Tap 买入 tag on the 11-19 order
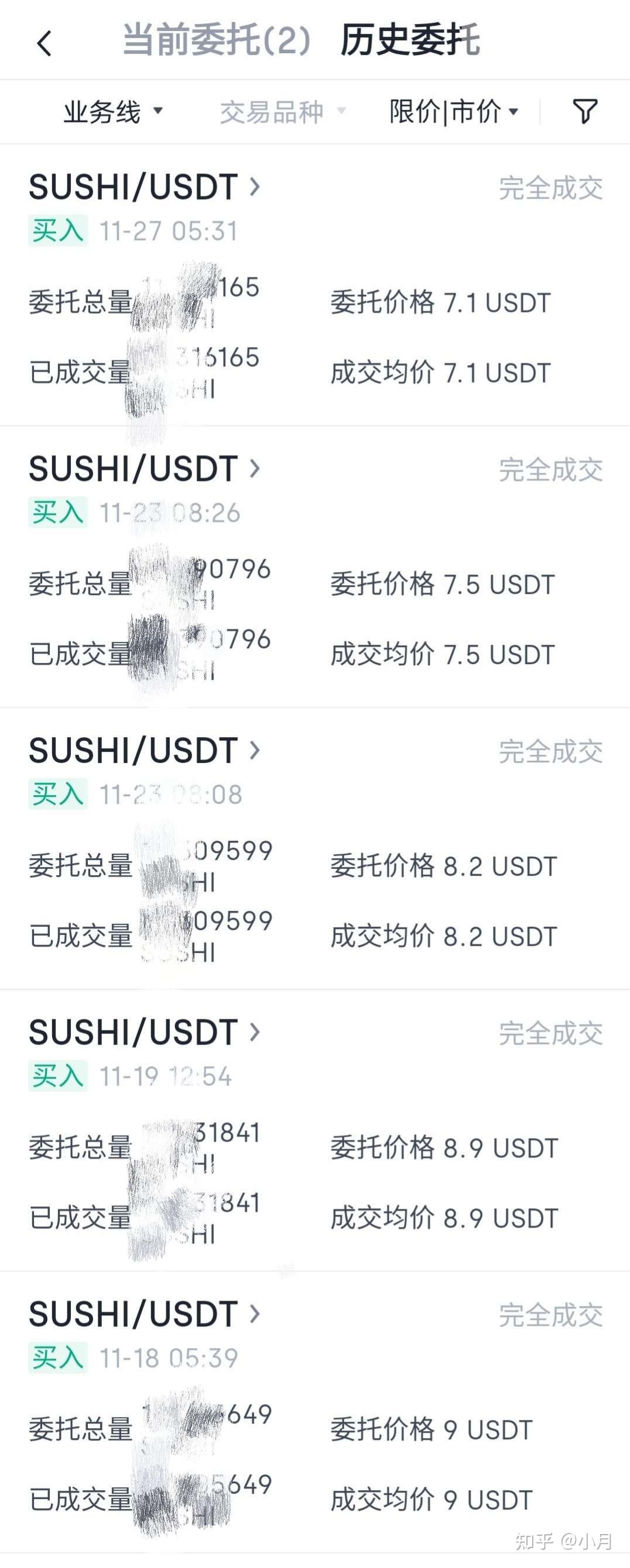Image resolution: width=630 pixels, height=1568 pixels. point(58,1074)
